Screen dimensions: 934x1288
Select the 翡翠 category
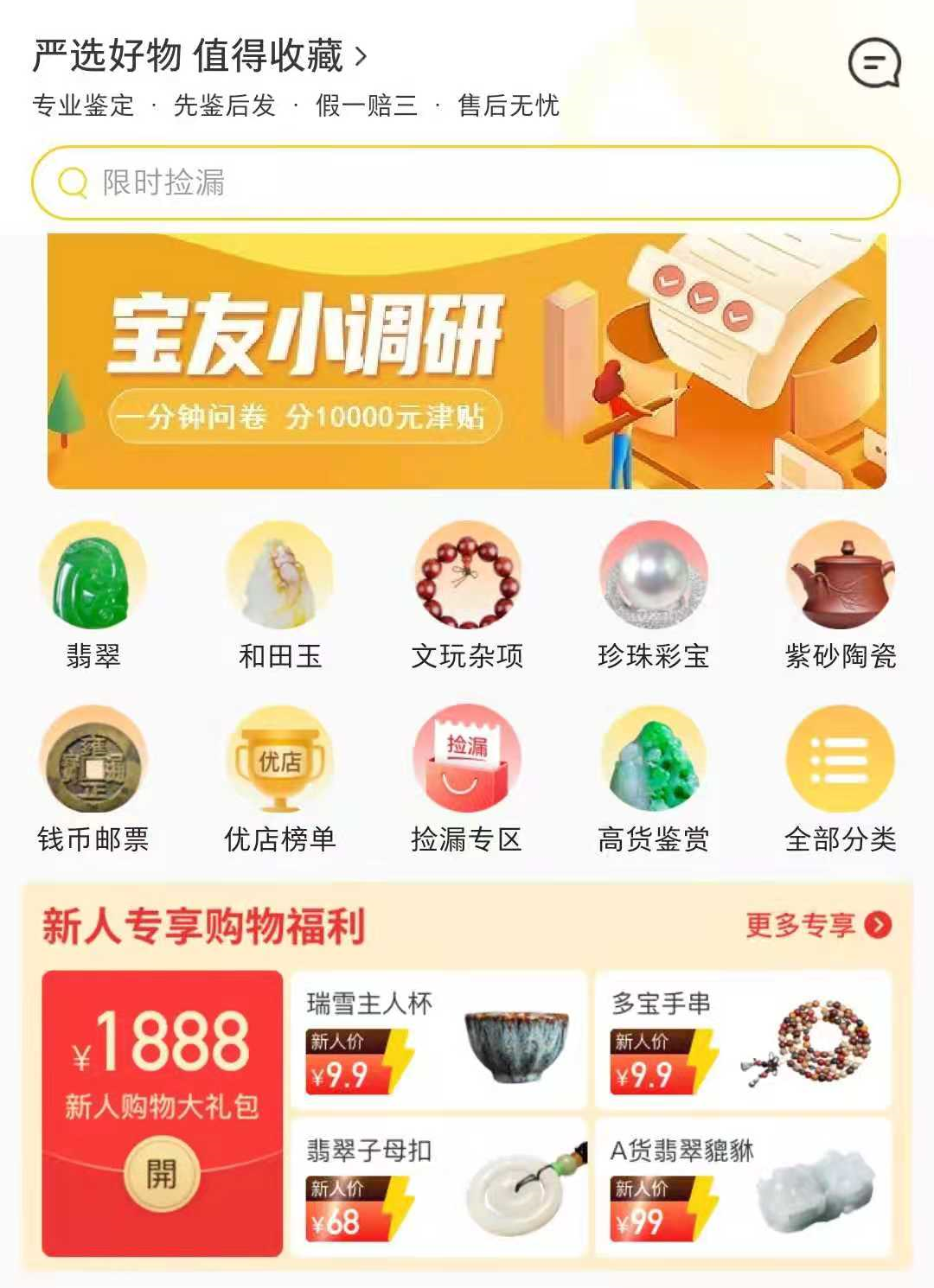93,596
